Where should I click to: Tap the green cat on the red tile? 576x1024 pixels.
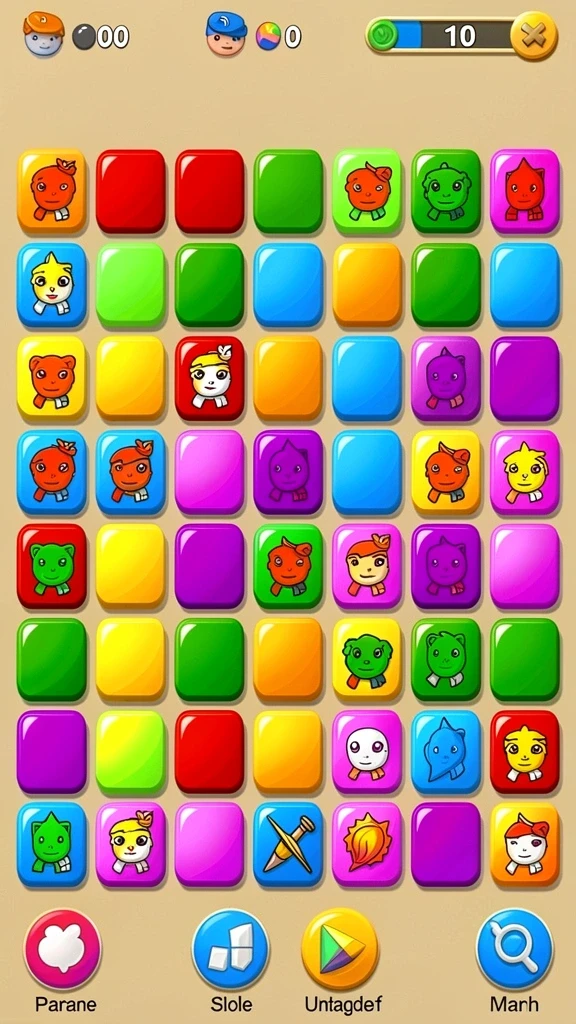point(52,566)
